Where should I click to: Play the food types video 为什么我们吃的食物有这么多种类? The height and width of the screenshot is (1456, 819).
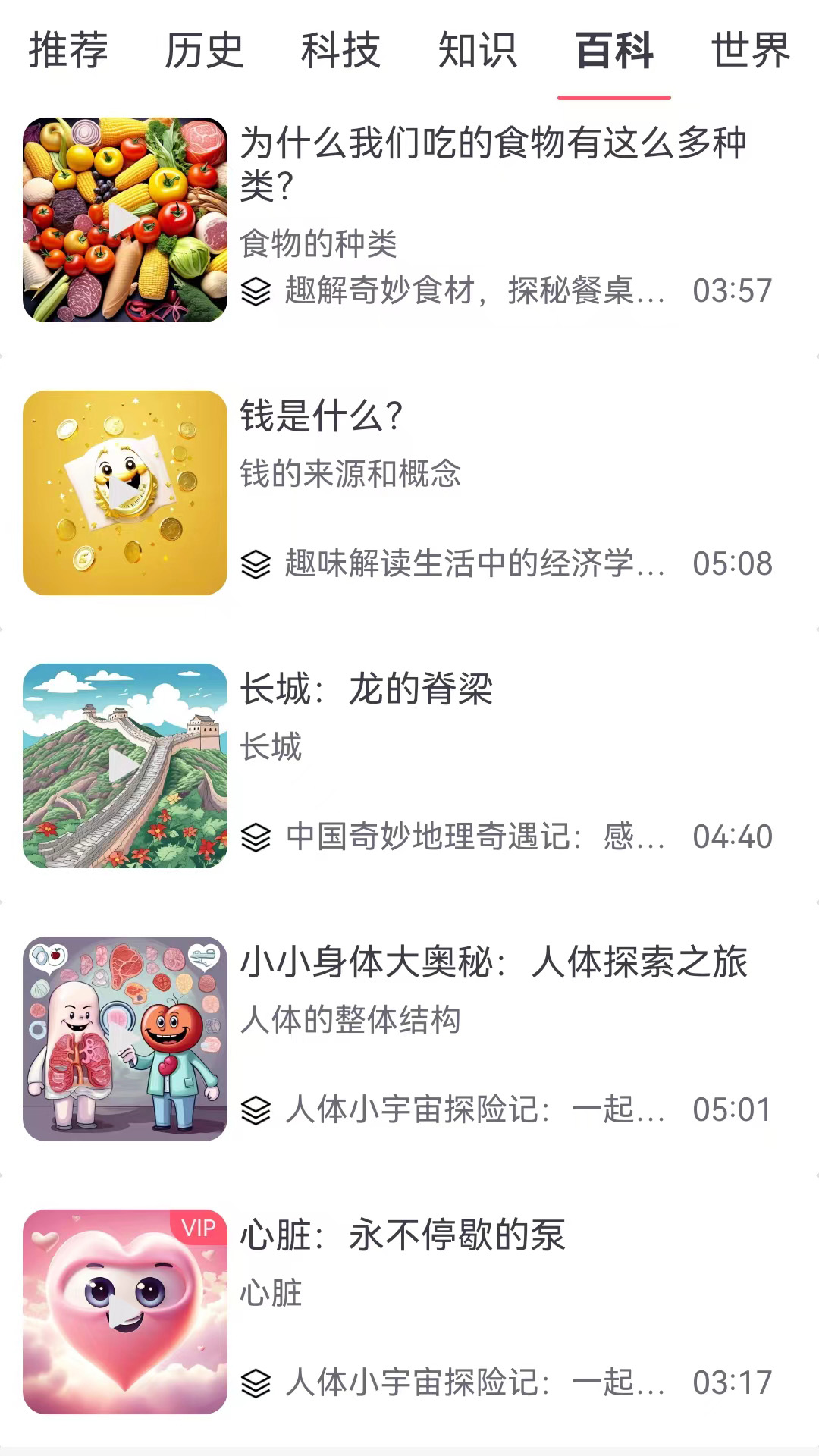(125, 220)
